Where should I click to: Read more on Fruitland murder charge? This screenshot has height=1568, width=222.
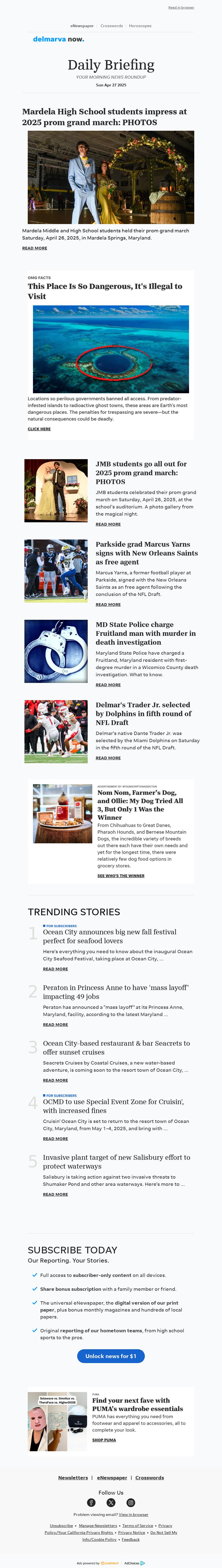(108, 685)
